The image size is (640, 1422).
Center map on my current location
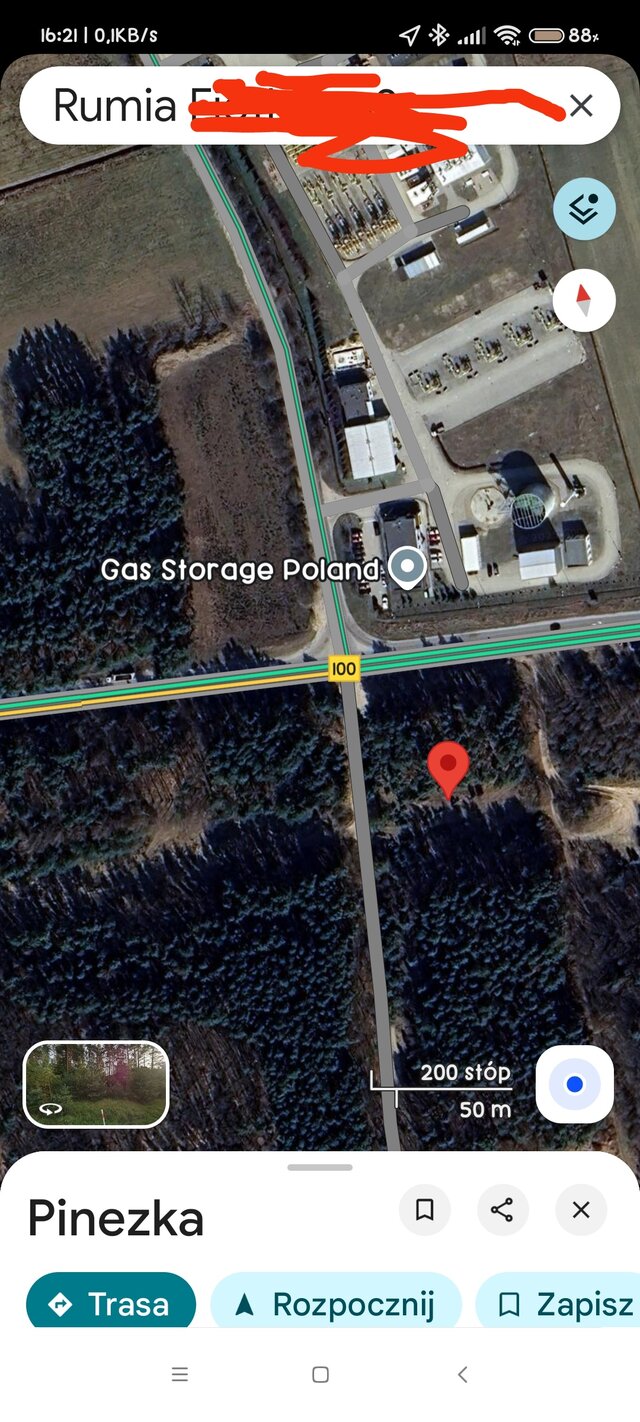tap(574, 1084)
